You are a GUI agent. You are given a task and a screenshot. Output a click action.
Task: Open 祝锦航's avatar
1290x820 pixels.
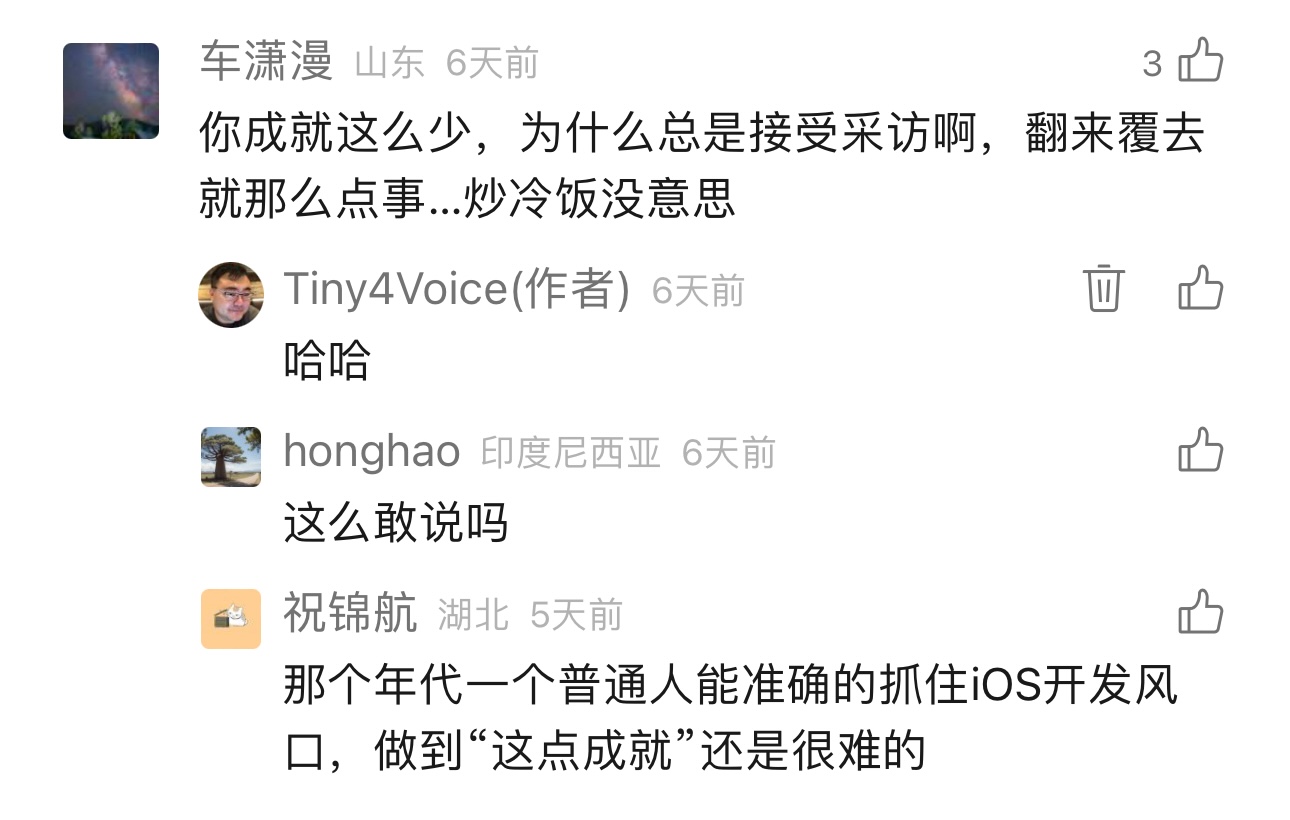(x=231, y=619)
